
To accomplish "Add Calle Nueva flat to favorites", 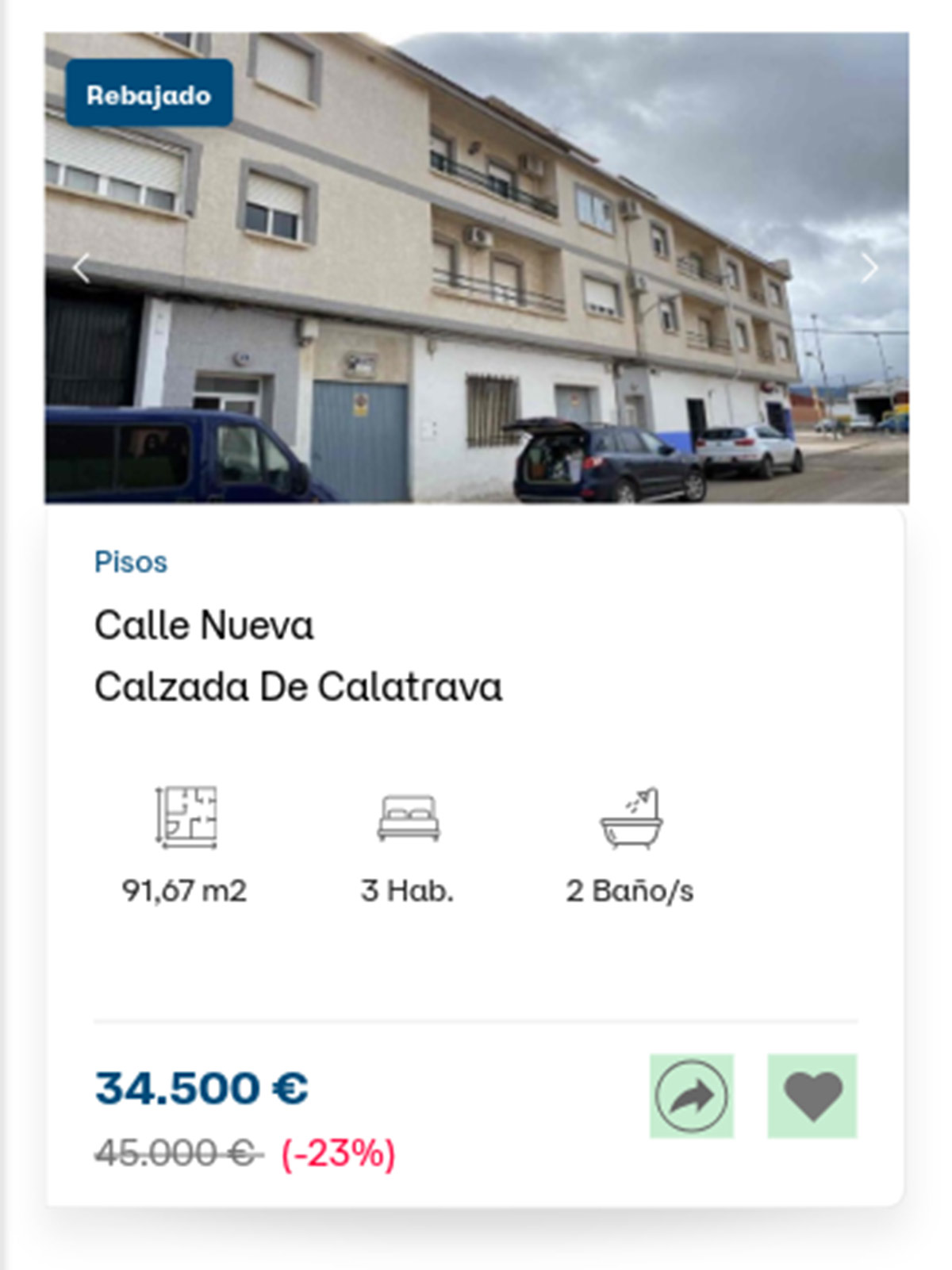I will 812,1096.
